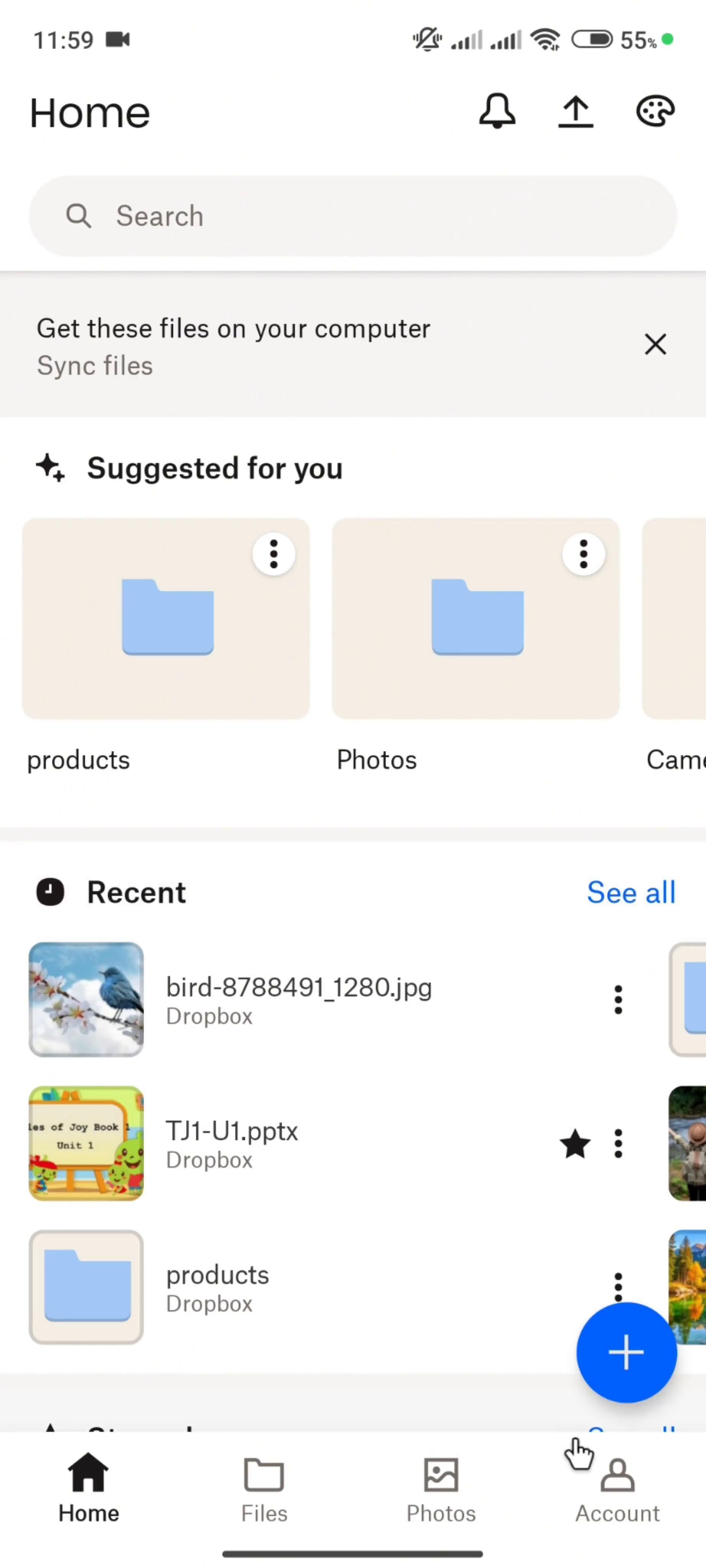Open the TJ1-U1.pptx file

231,1143
